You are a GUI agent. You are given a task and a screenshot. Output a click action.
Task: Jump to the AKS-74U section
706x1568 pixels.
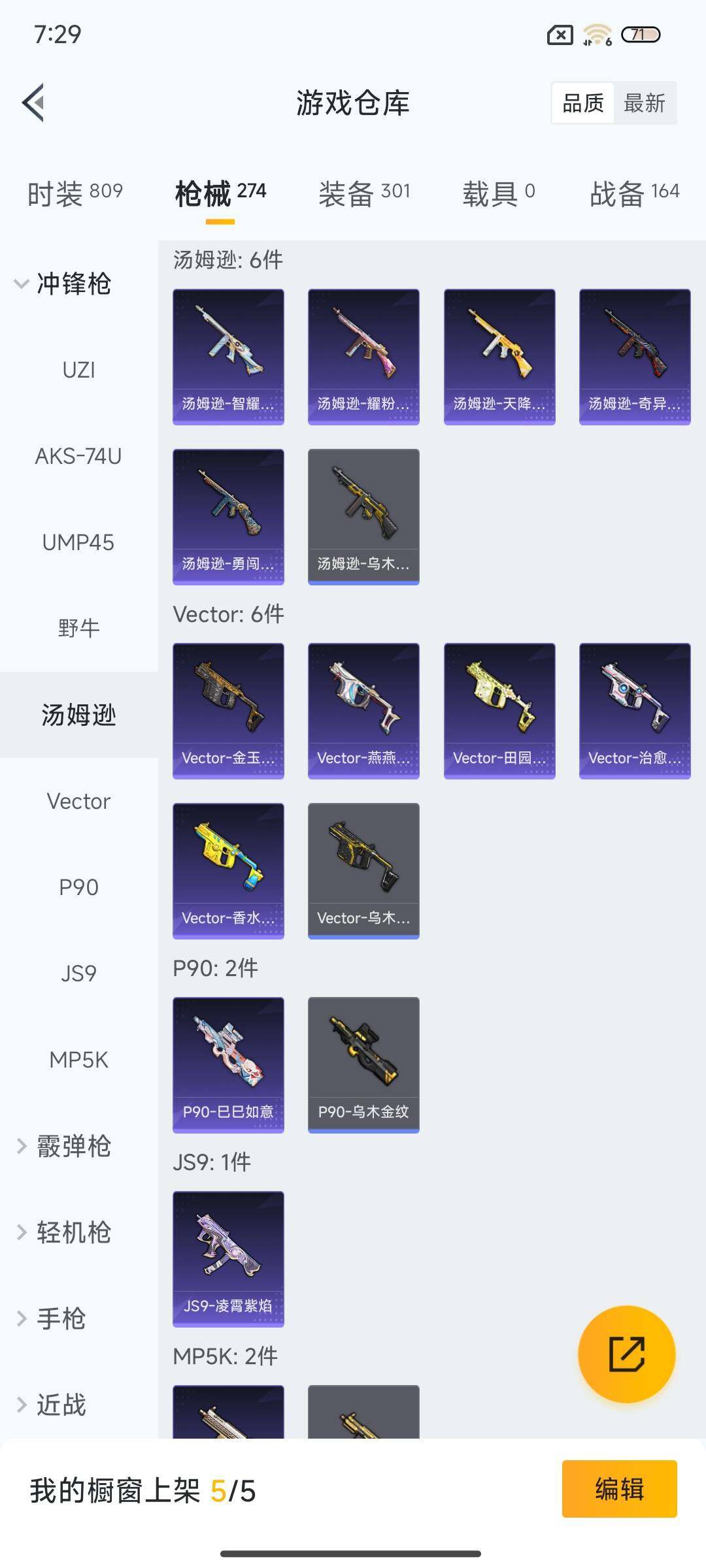[x=78, y=457]
